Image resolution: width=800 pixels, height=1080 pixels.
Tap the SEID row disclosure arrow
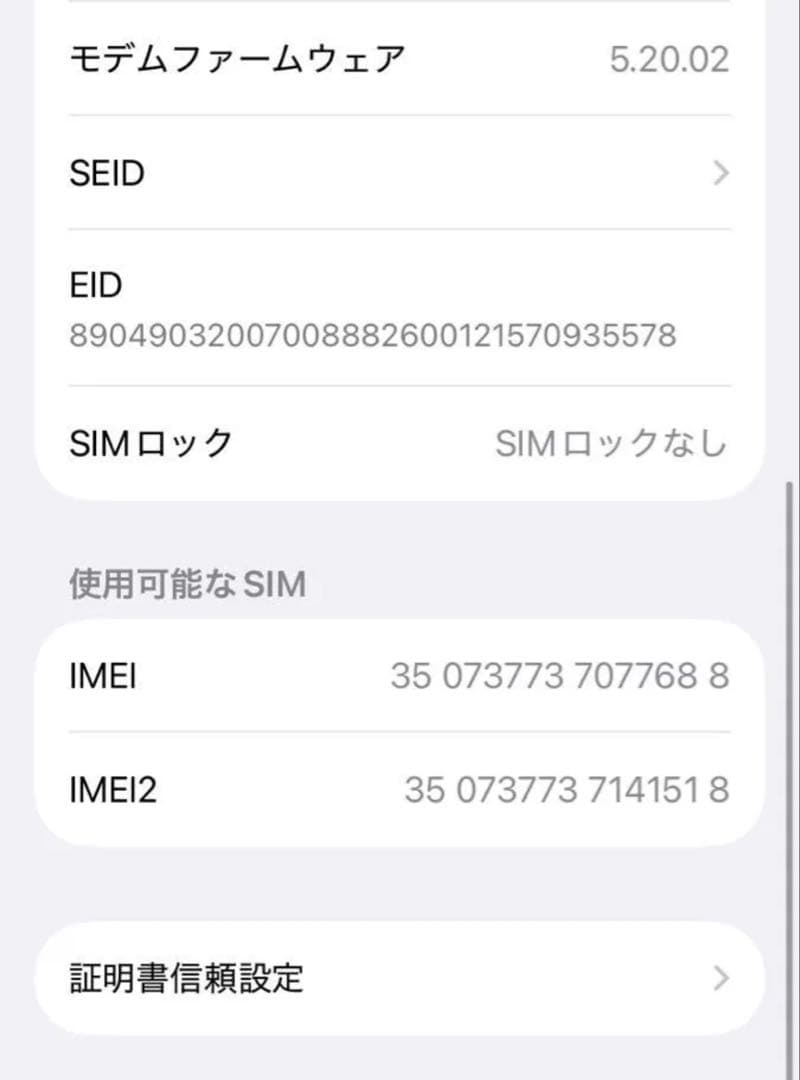(720, 173)
